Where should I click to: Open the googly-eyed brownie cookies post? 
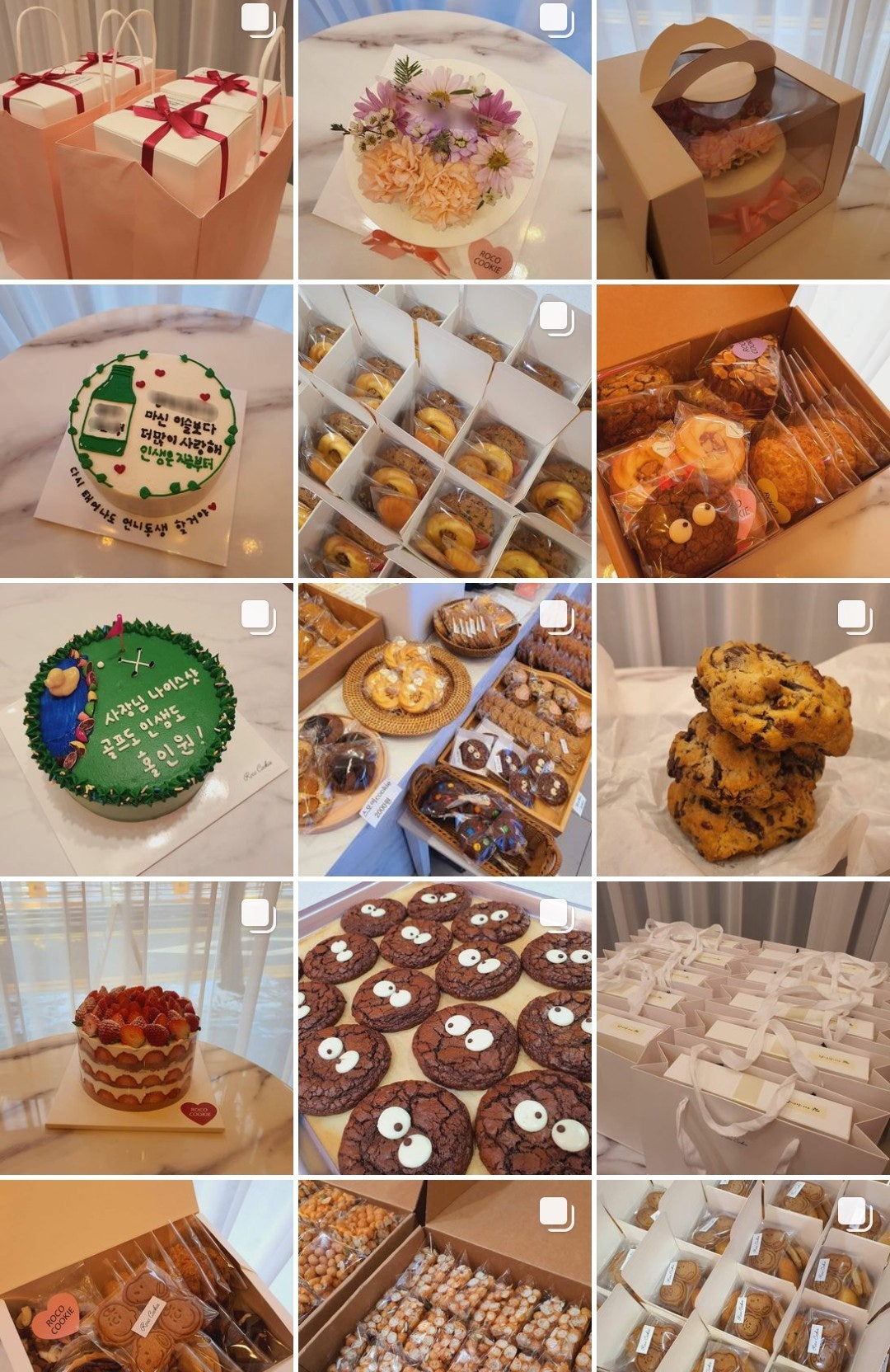[x=444, y=1027]
